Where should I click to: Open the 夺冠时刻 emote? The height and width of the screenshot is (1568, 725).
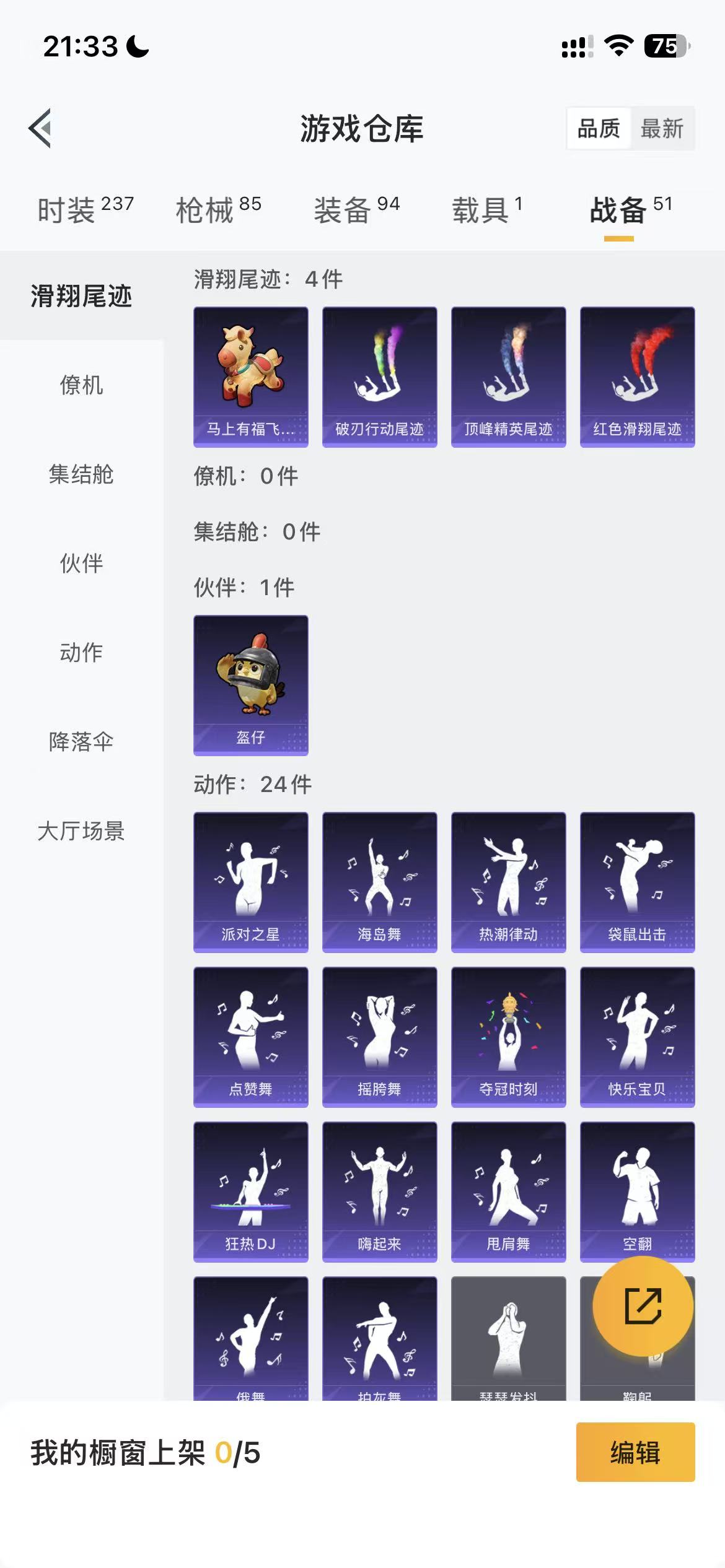pos(508,1037)
